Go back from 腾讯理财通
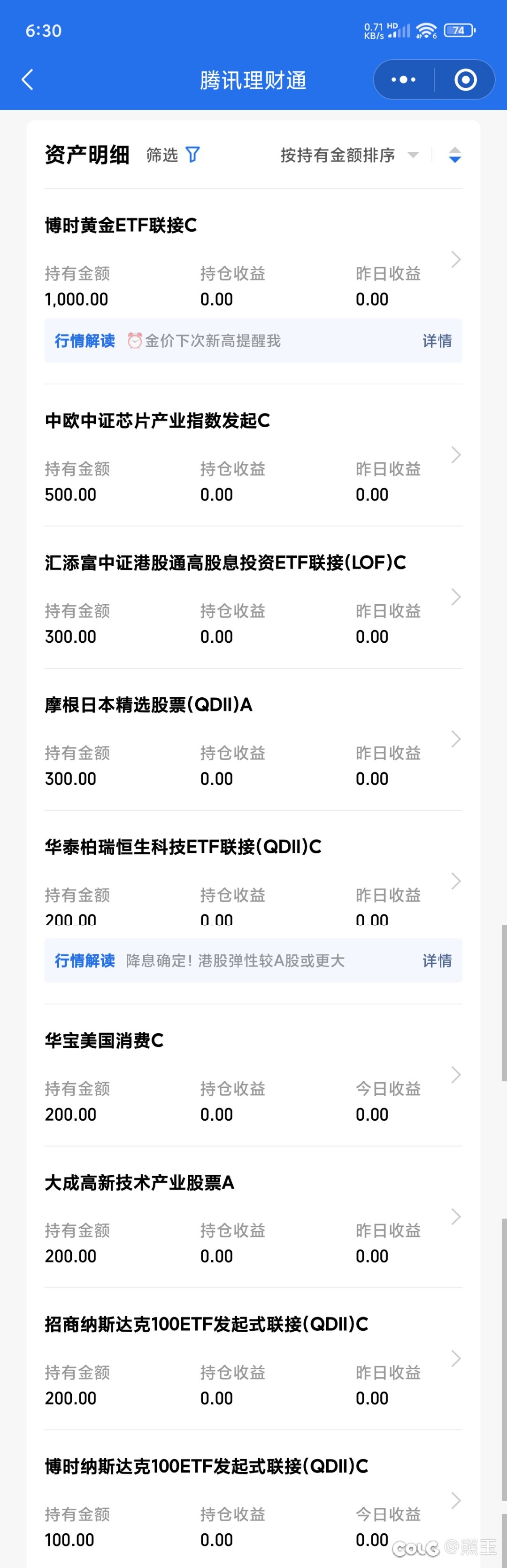Viewport: 507px width, 1568px height. pyautogui.click(x=27, y=80)
